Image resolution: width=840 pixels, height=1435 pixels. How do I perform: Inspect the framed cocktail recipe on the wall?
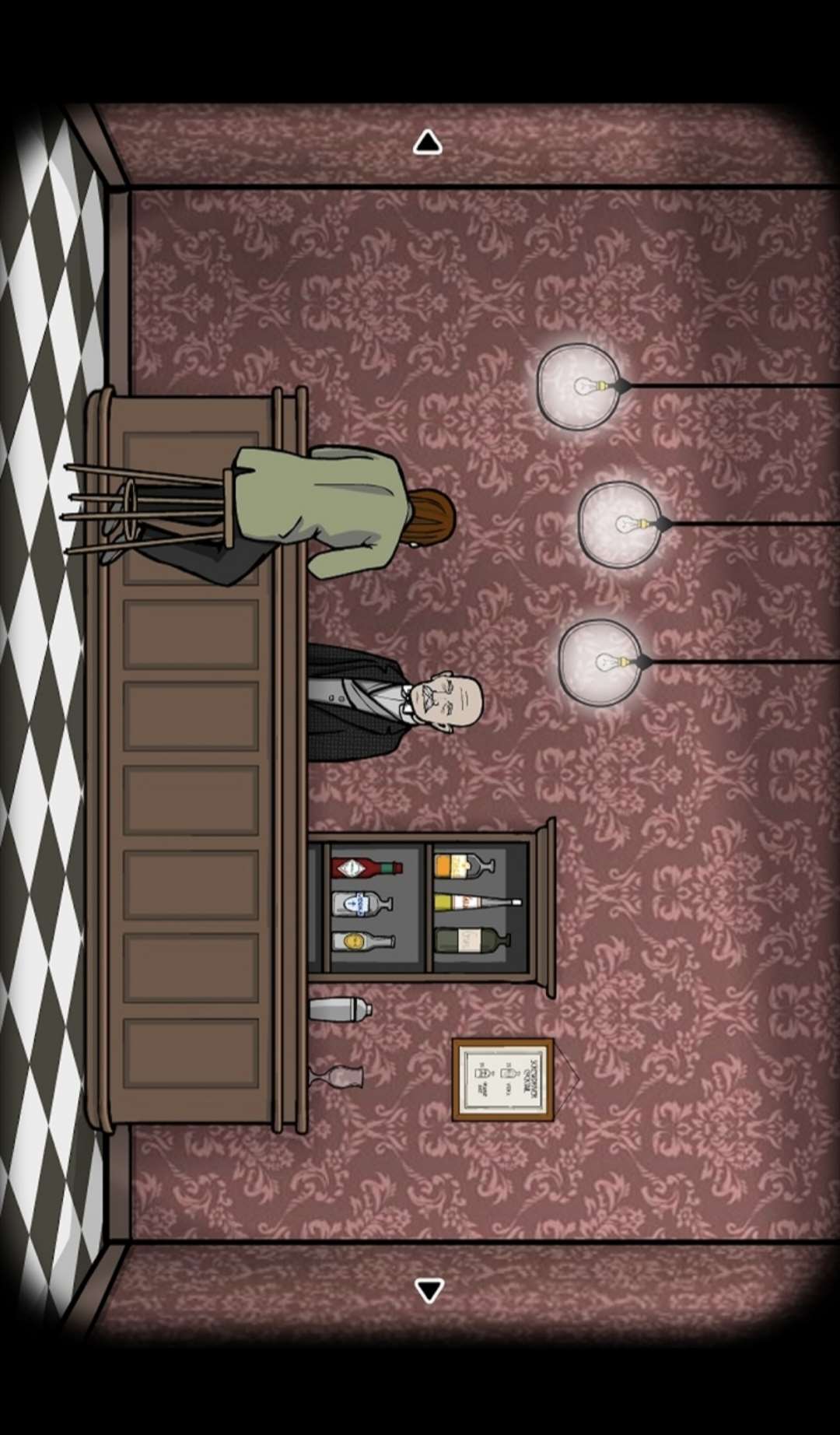503,1079
